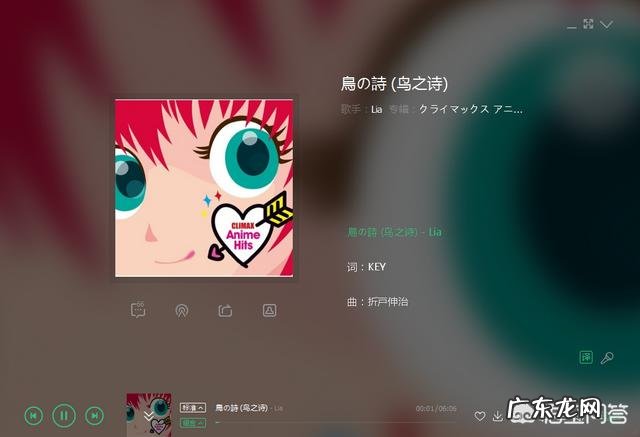640x437 pixels.
Task: Minimize the player window
Action: pos(571,23)
